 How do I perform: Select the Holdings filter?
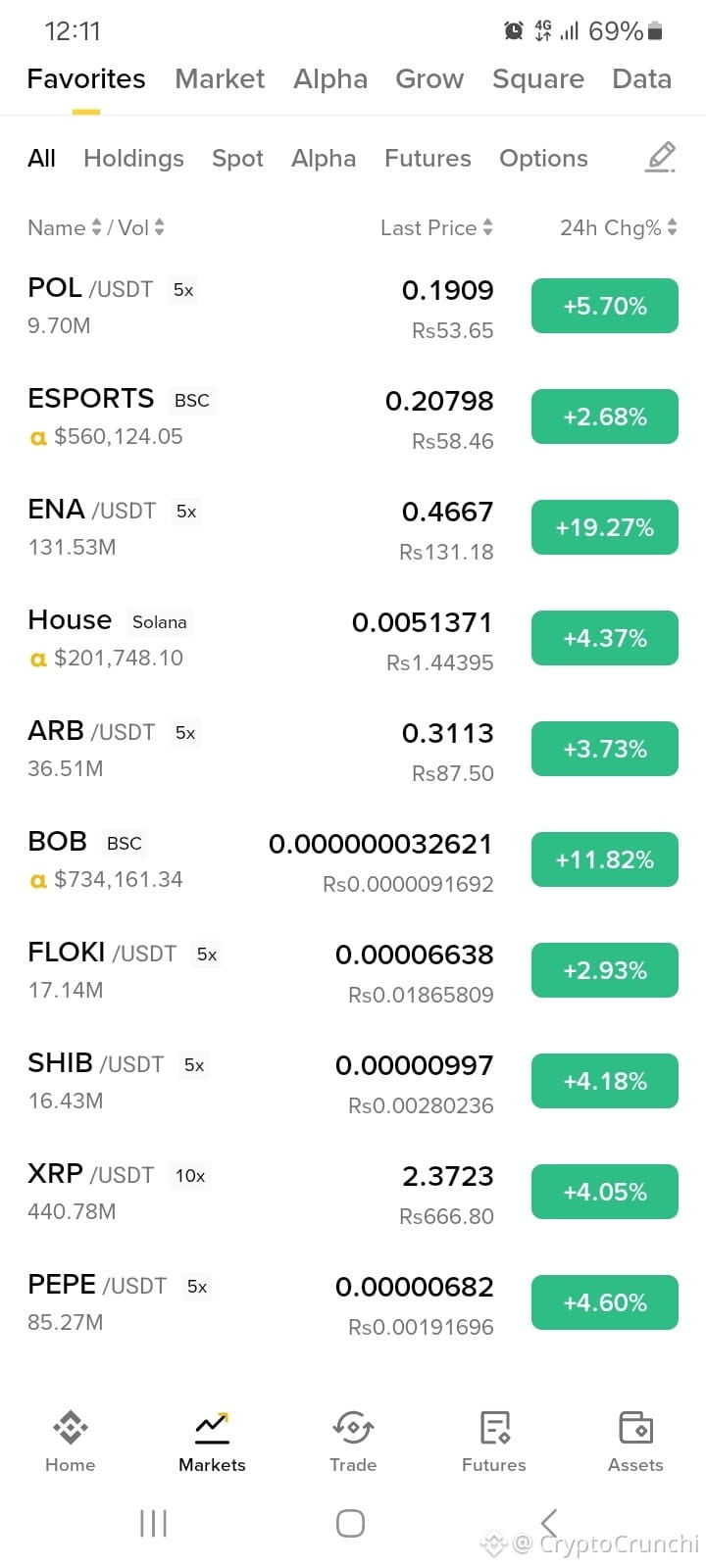coord(133,159)
